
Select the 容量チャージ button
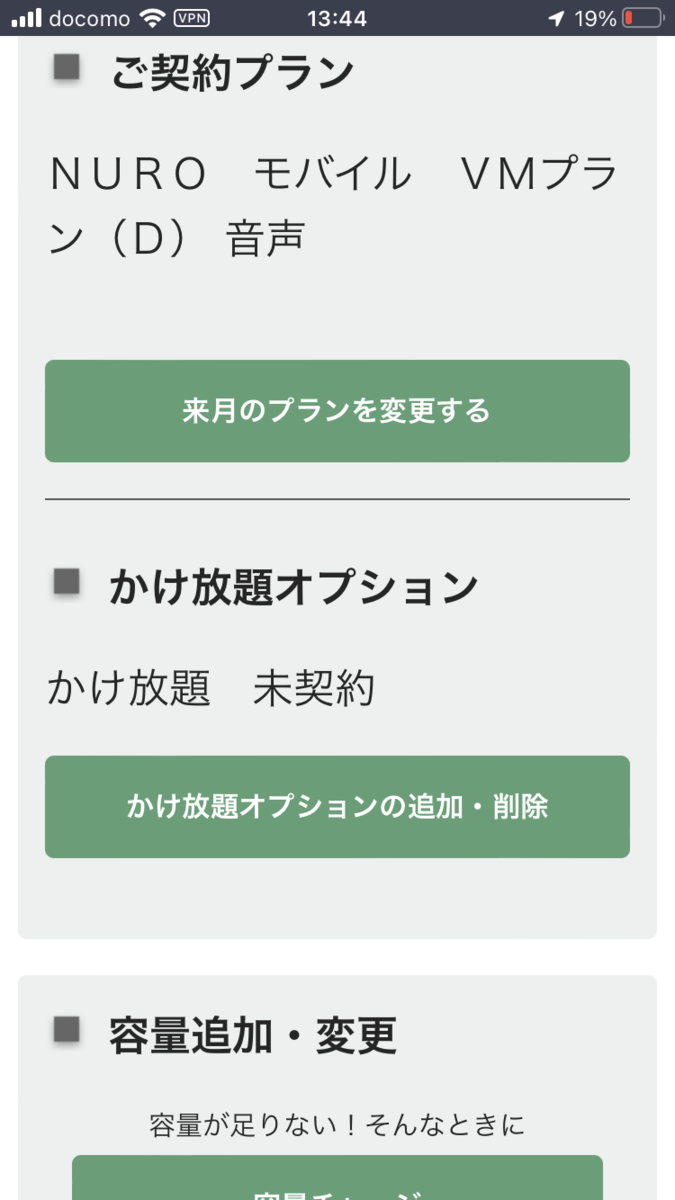337,1178
